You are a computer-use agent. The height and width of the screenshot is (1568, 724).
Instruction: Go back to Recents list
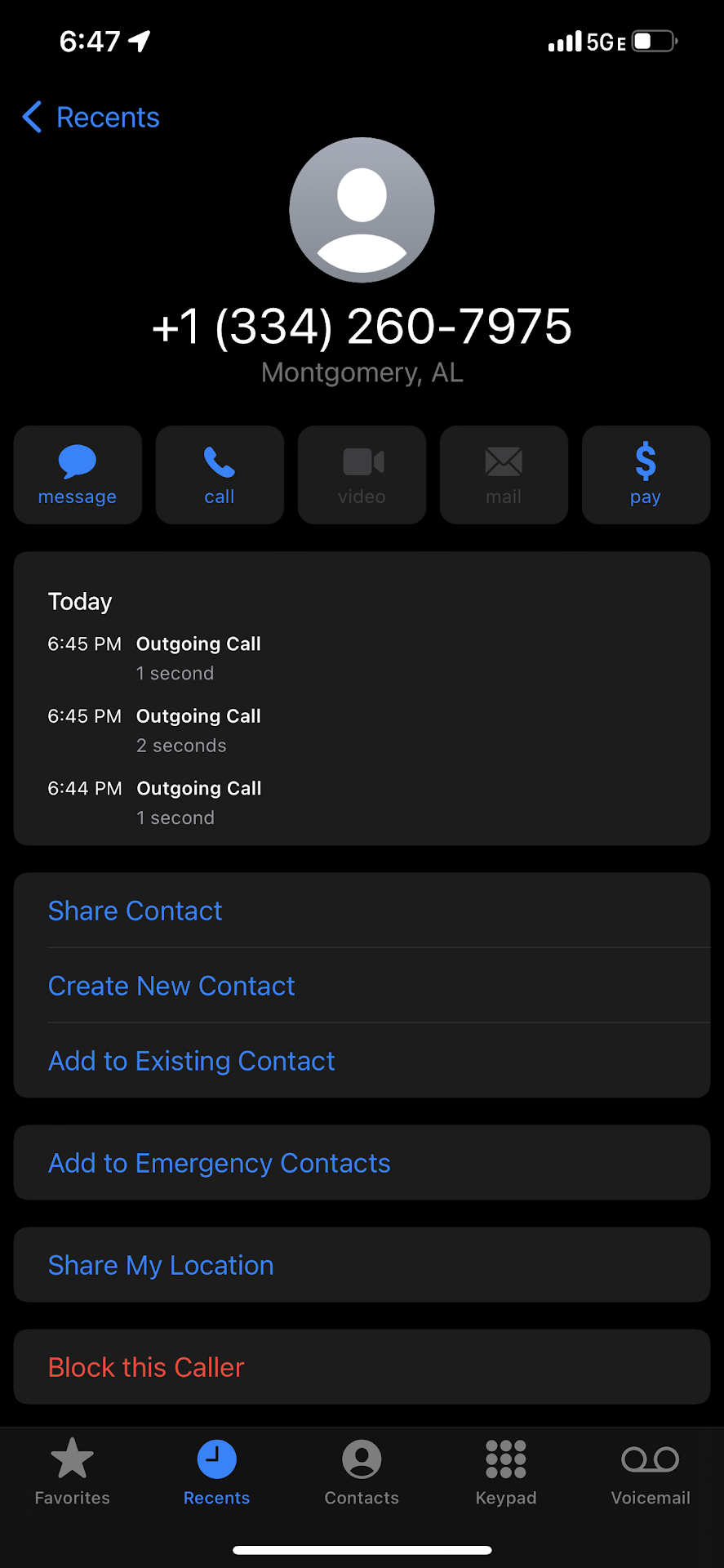pos(91,118)
